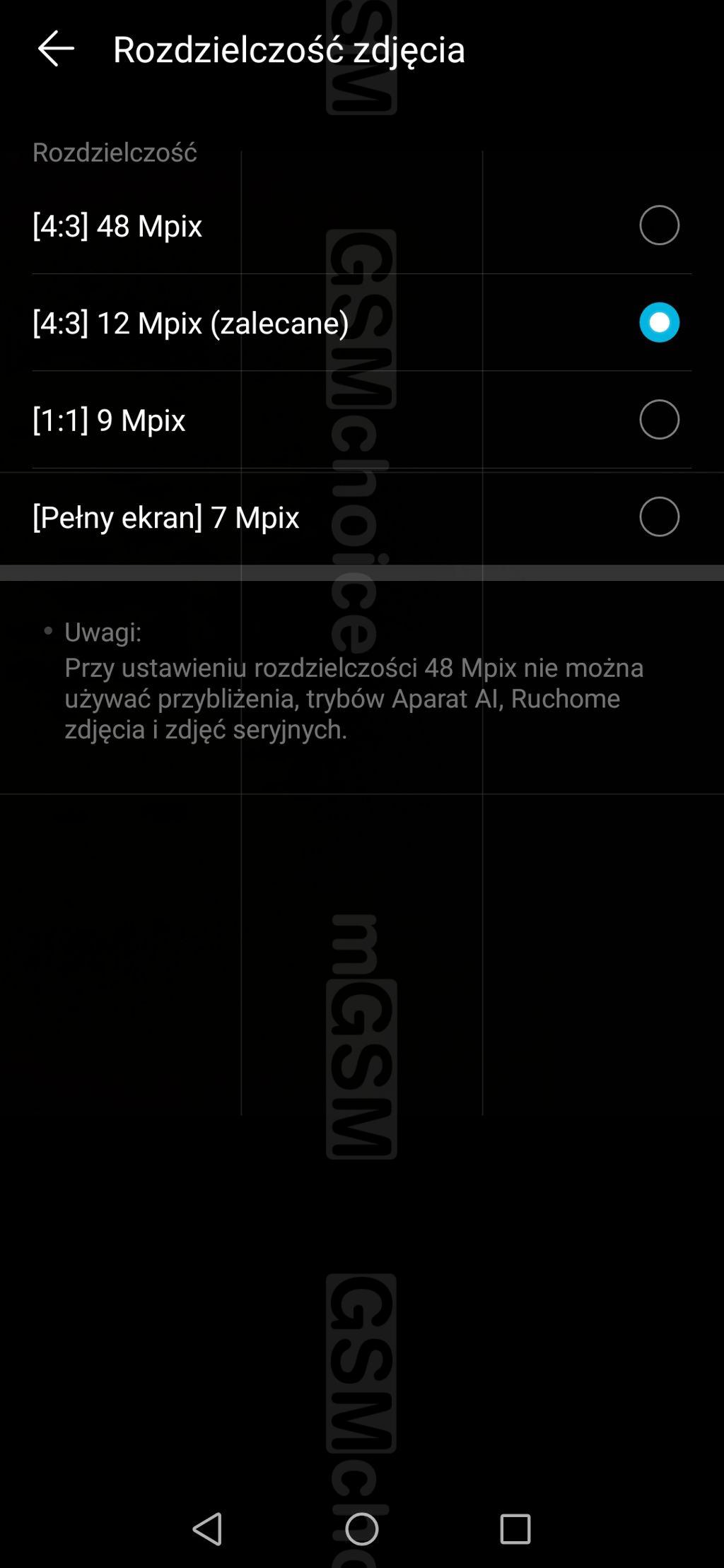Tap the system home button

[361, 1529]
